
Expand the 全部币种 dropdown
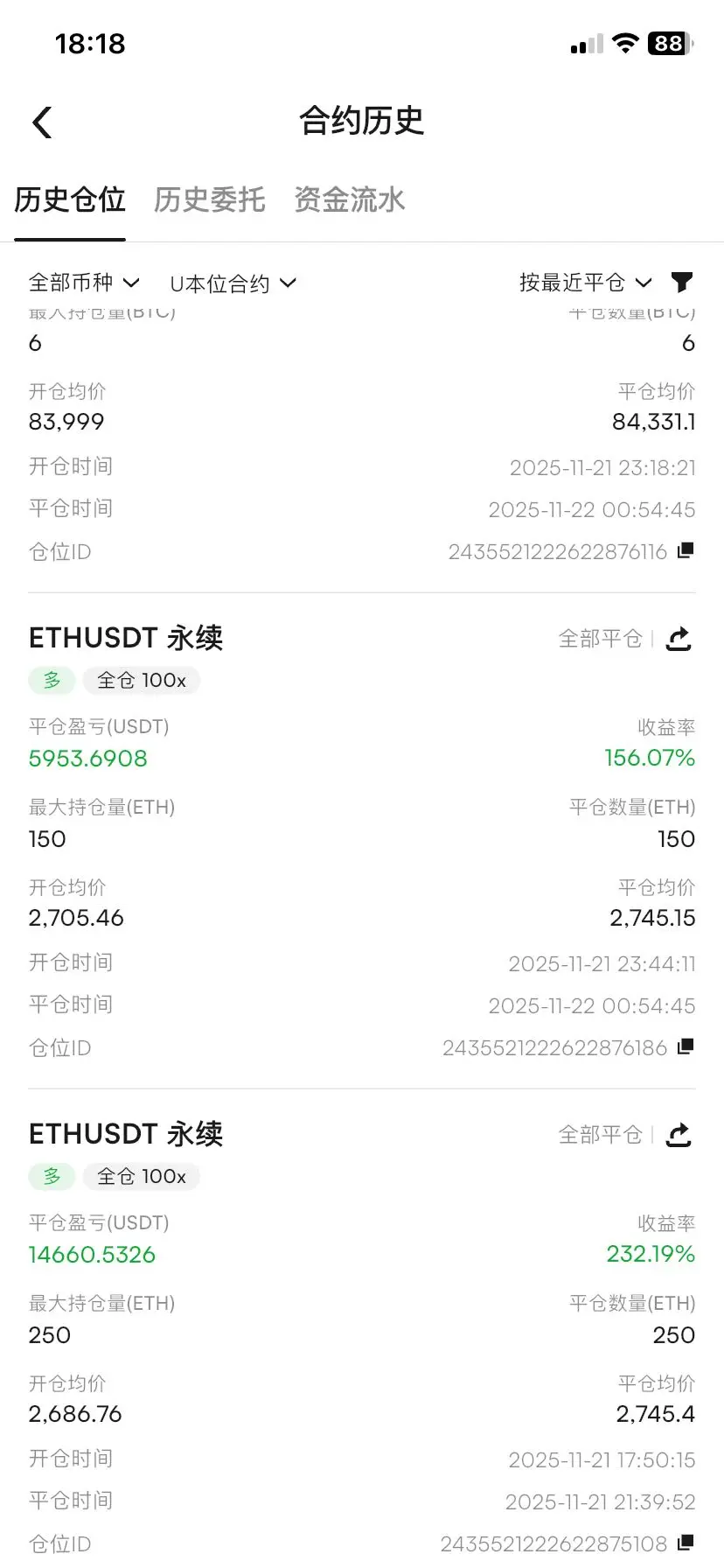(x=84, y=283)
